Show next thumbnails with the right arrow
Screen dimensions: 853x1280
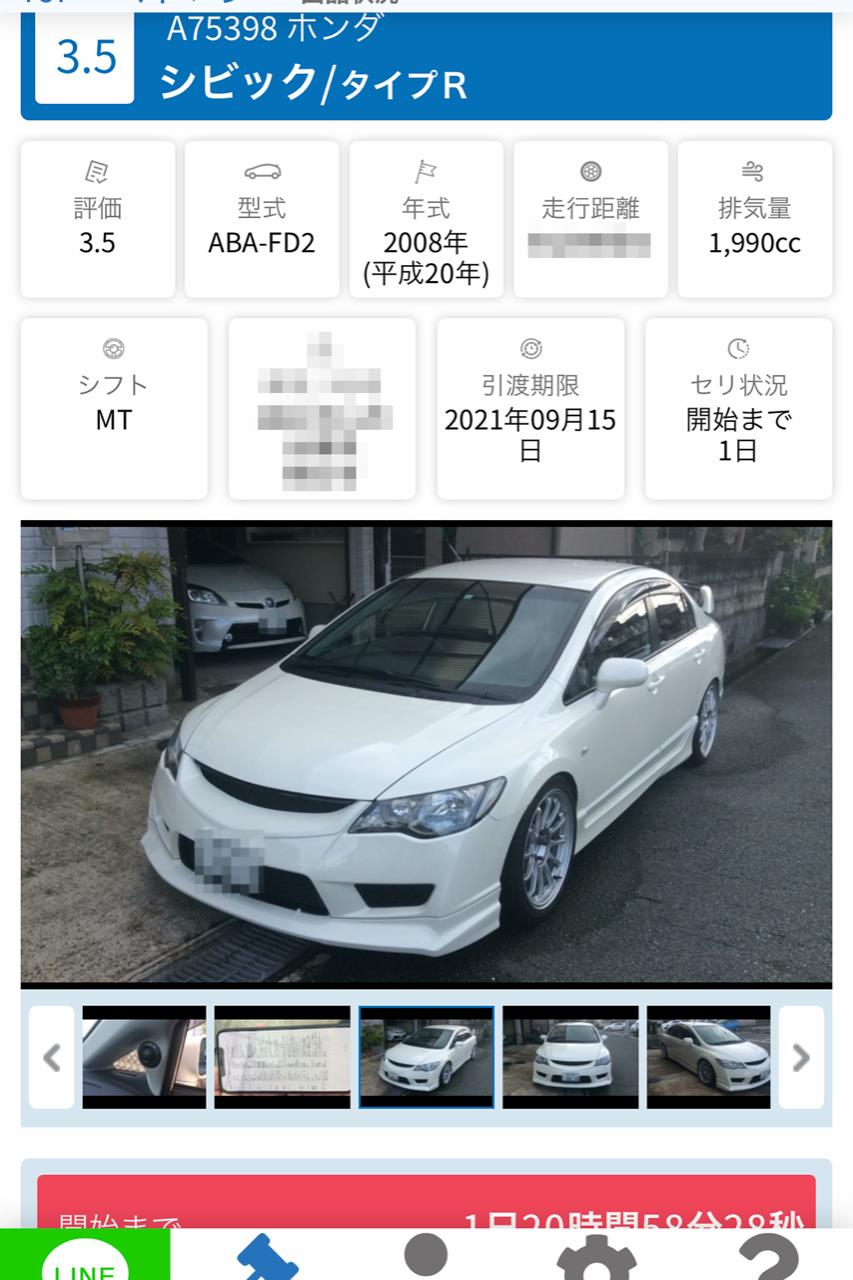pyautogui.click(x=800, y=1057)
